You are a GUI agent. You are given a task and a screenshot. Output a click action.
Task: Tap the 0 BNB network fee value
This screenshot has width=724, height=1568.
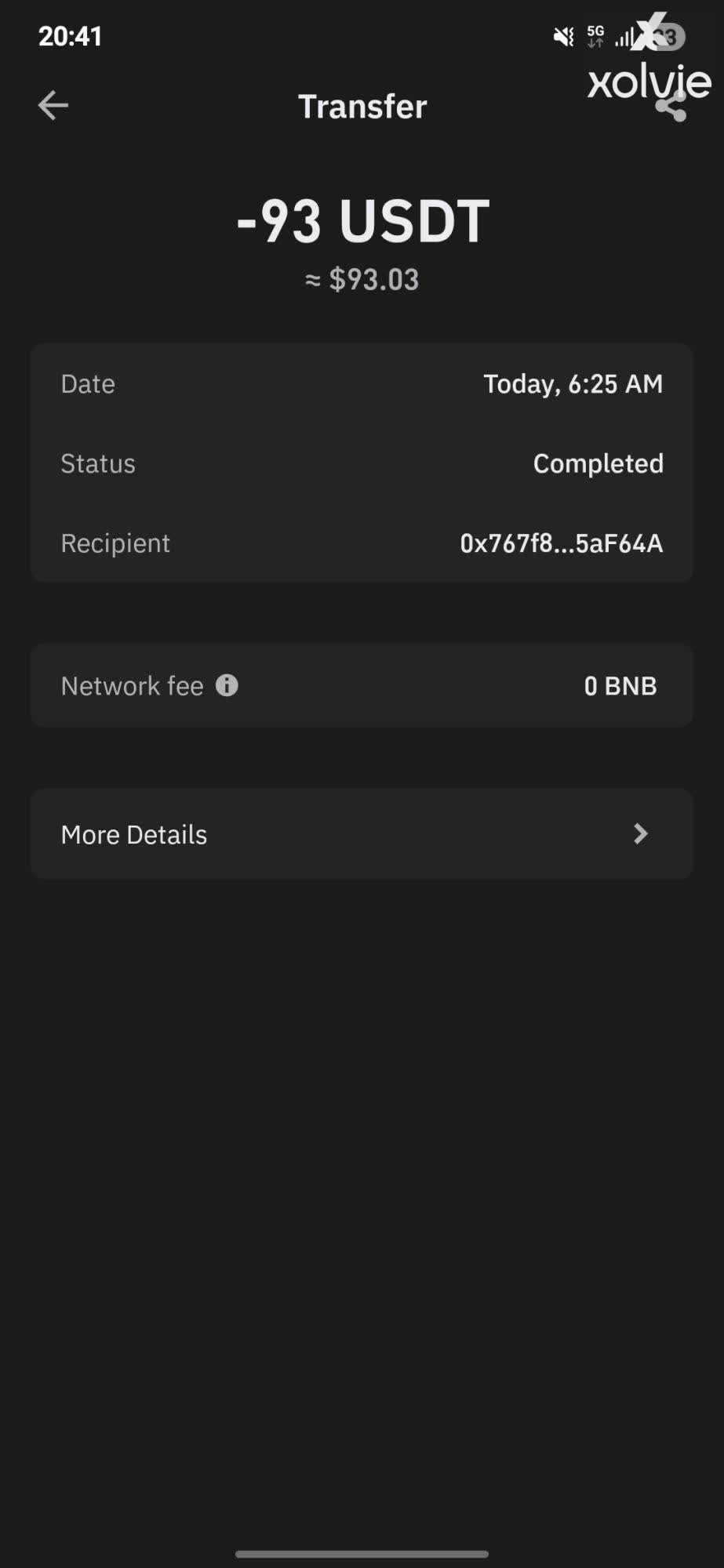(620, 685)
